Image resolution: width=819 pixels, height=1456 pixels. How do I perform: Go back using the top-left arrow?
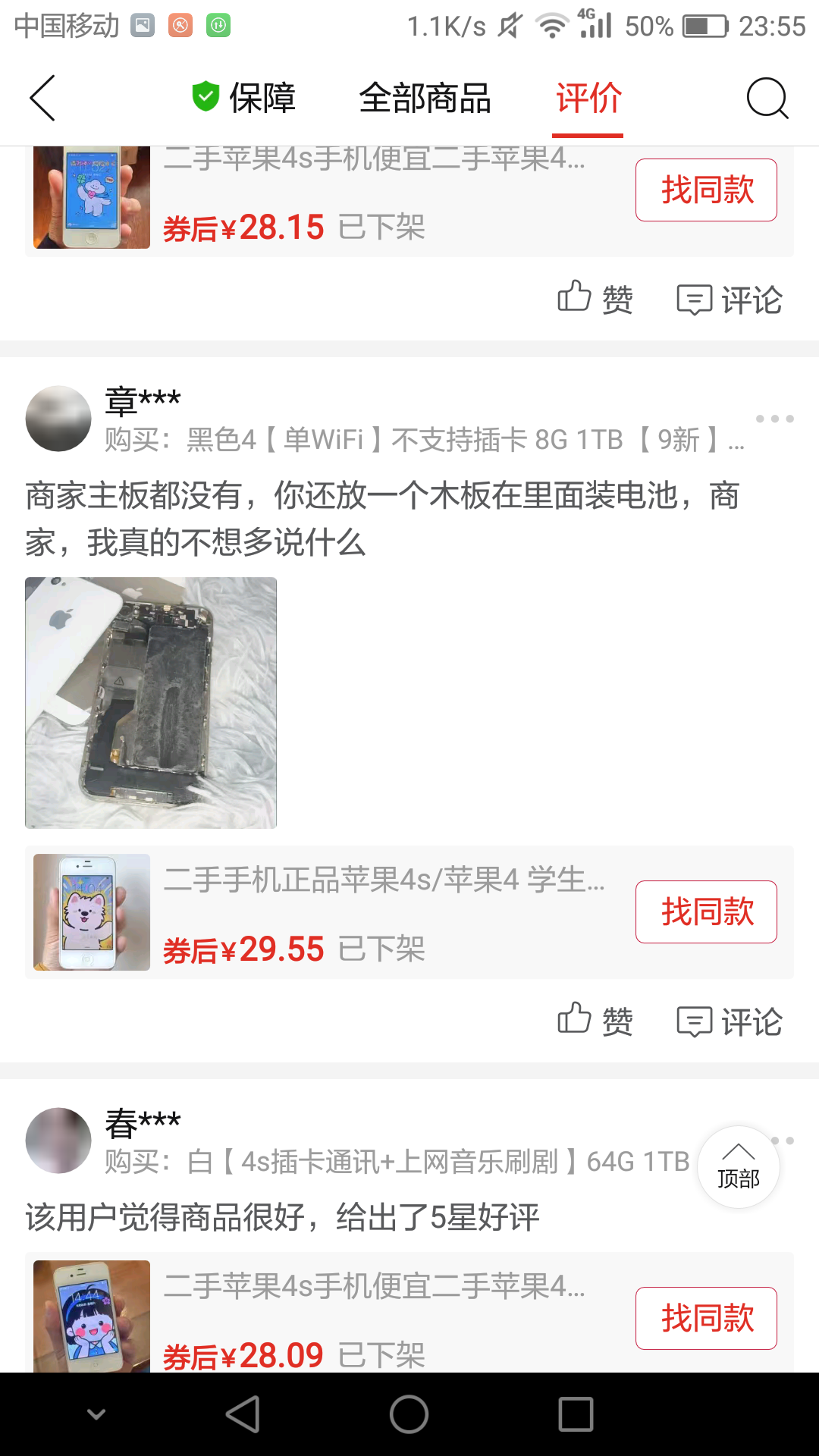coord(42,98)
